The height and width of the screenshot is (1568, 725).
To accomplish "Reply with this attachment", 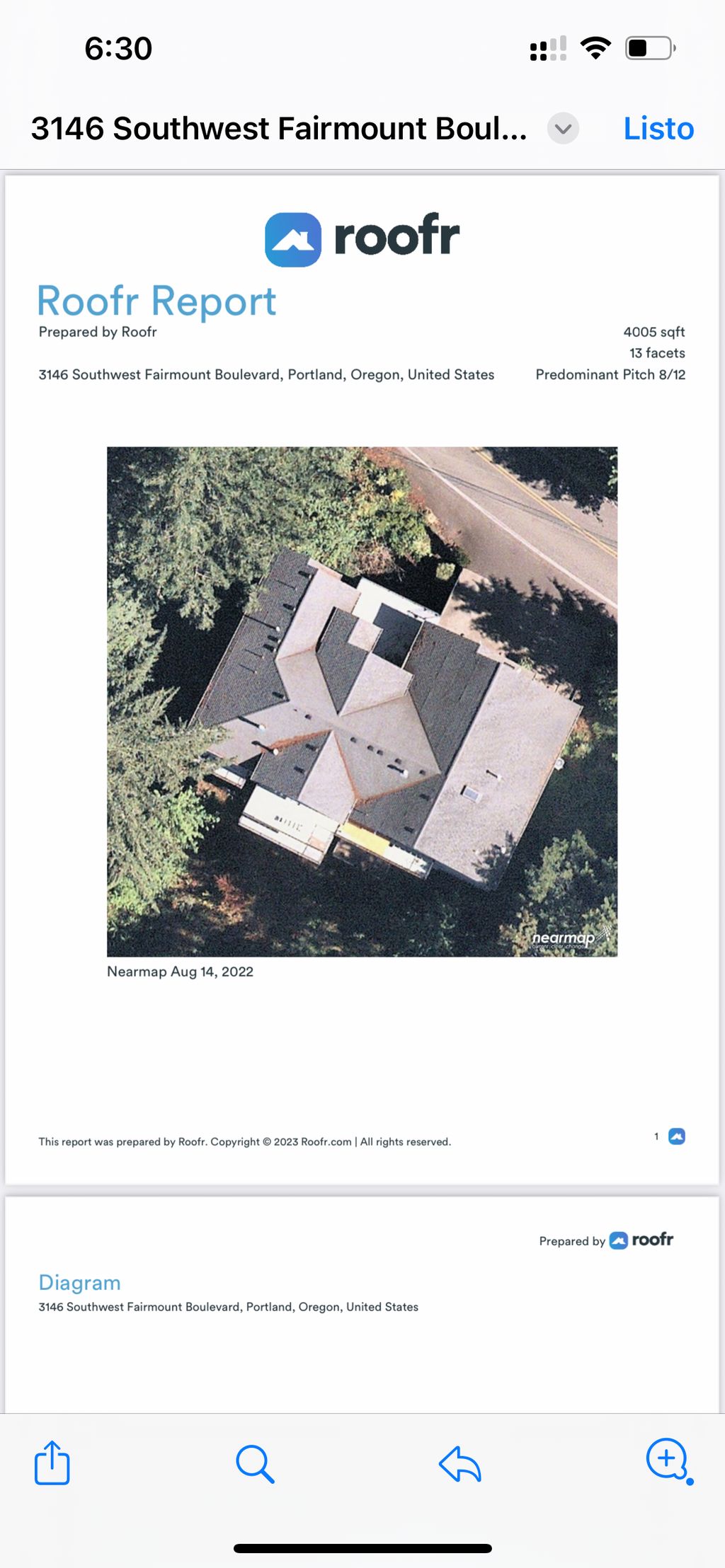I will point(460,1463).
